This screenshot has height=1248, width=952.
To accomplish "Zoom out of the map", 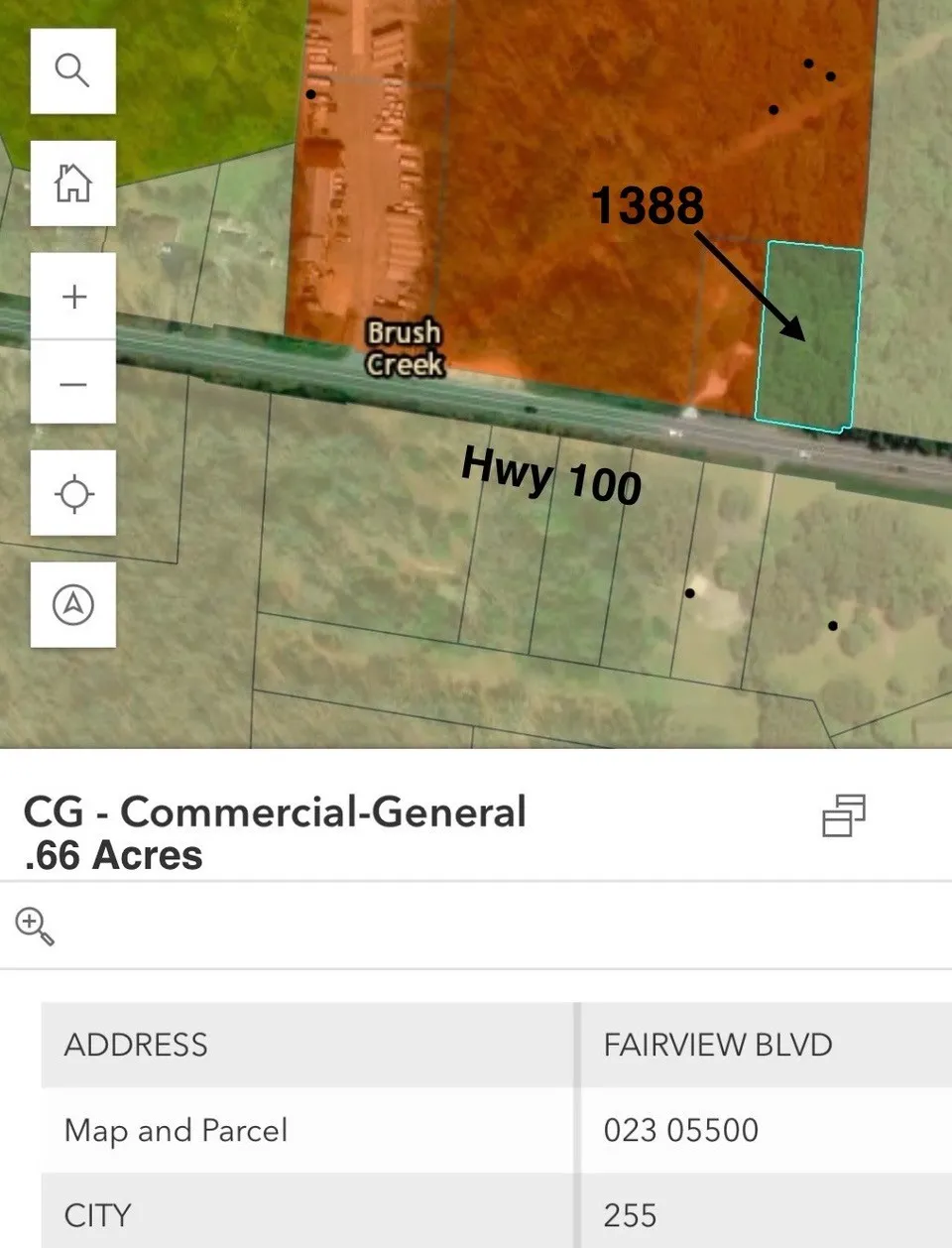I will 73,383.
